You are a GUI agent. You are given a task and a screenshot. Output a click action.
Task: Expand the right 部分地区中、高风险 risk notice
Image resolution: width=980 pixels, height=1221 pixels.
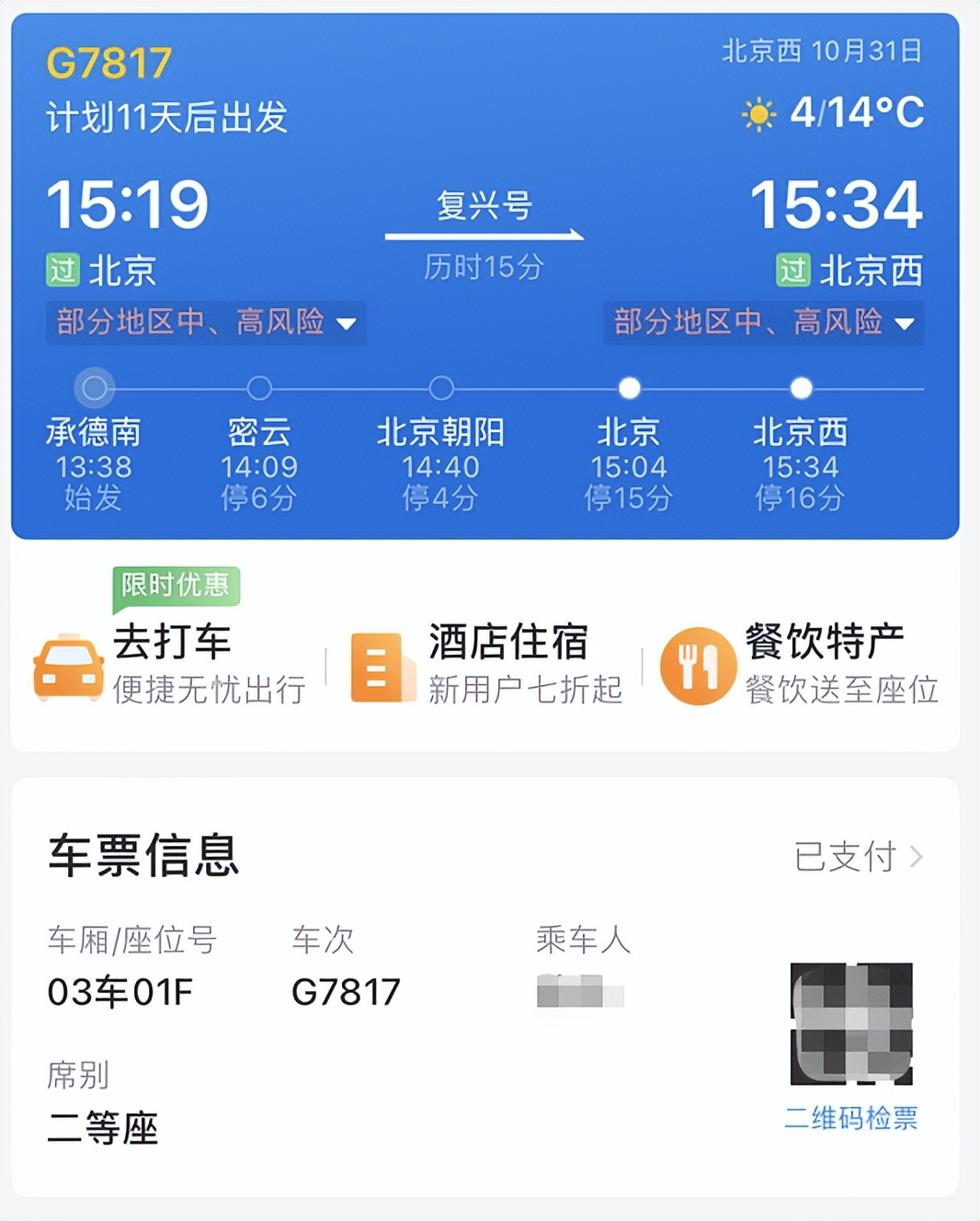763,323
